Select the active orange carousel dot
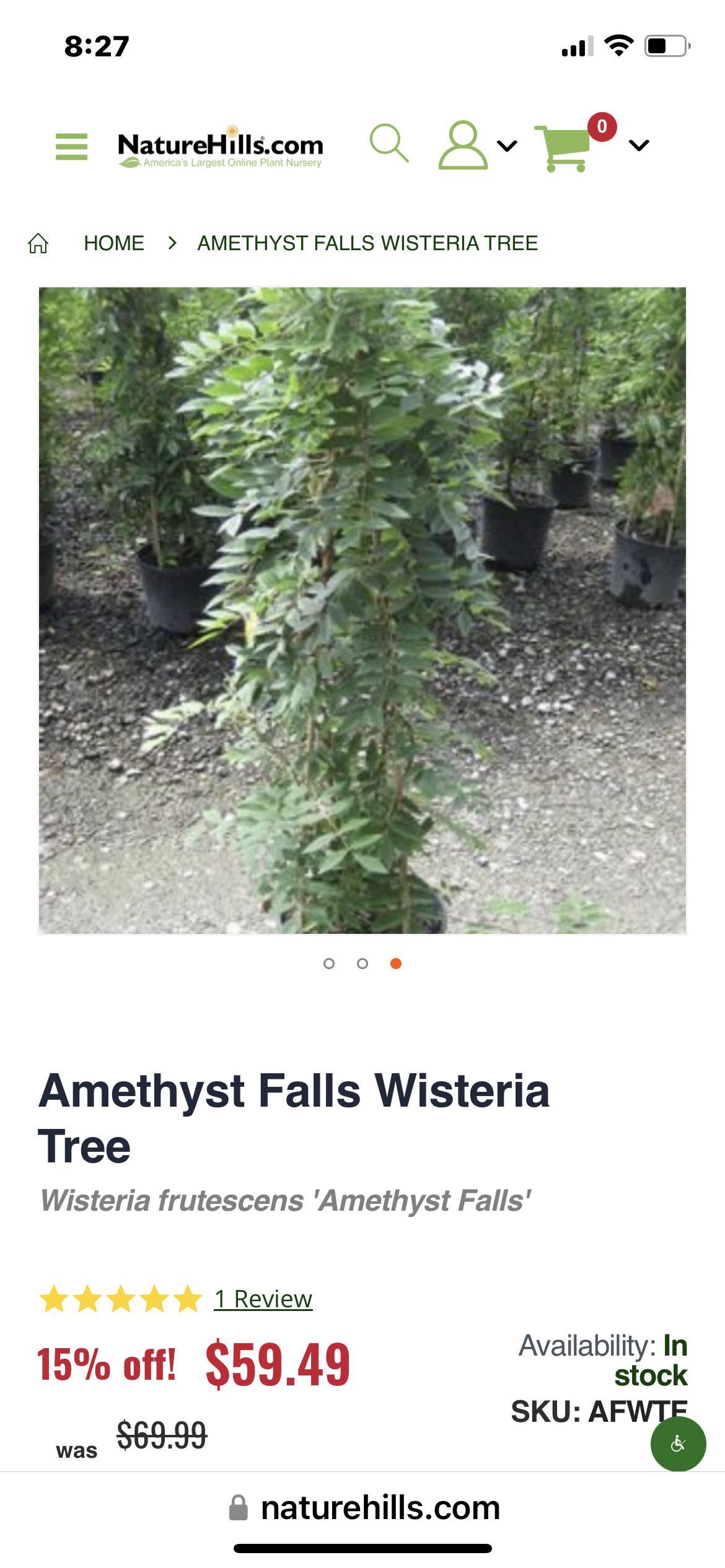Image resolution: width=725 pixels, height=1568 pixels. 396,964
